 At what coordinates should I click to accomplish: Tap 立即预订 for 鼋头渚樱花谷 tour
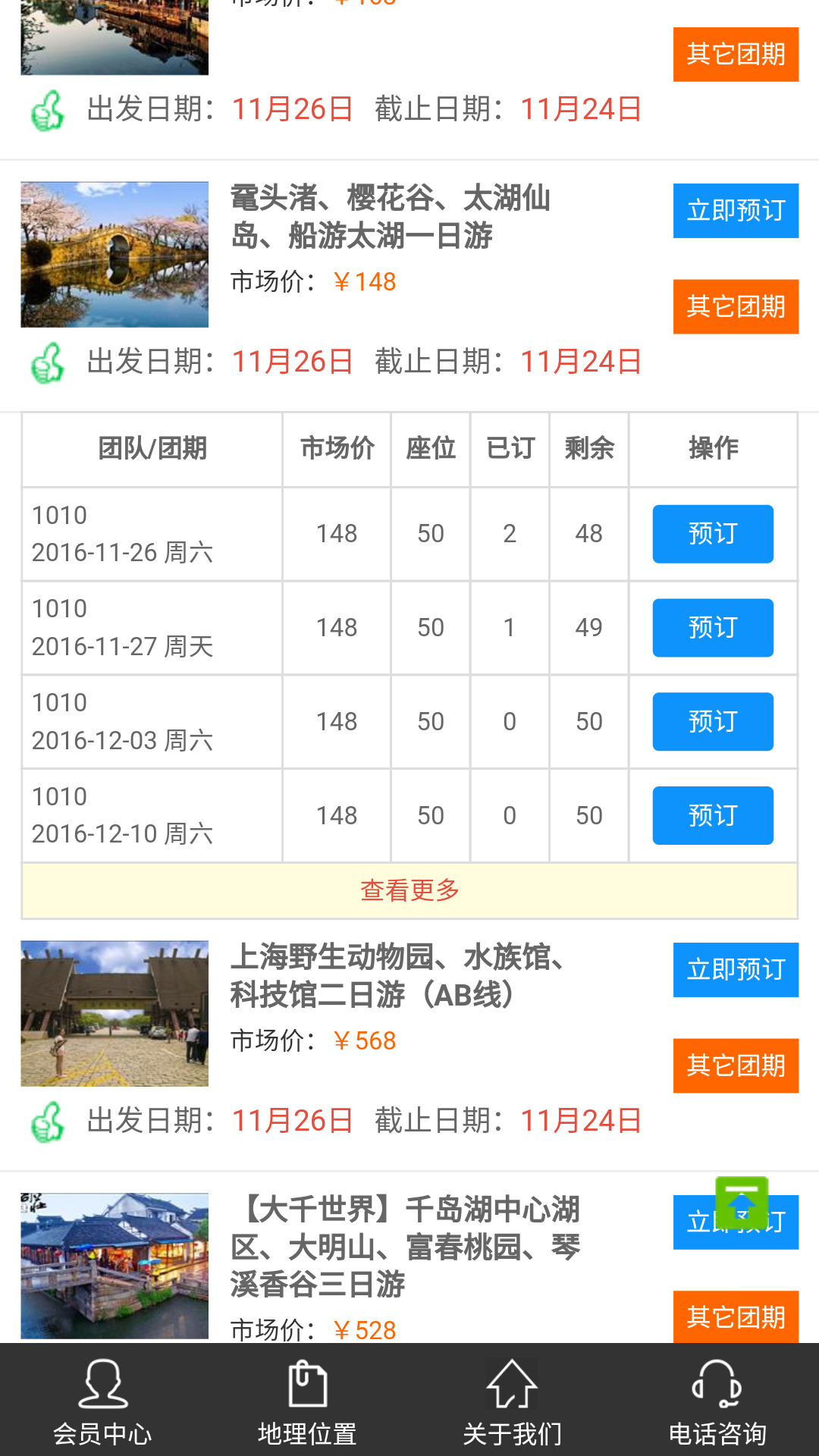pyautogui.click(x=736, y=211)
